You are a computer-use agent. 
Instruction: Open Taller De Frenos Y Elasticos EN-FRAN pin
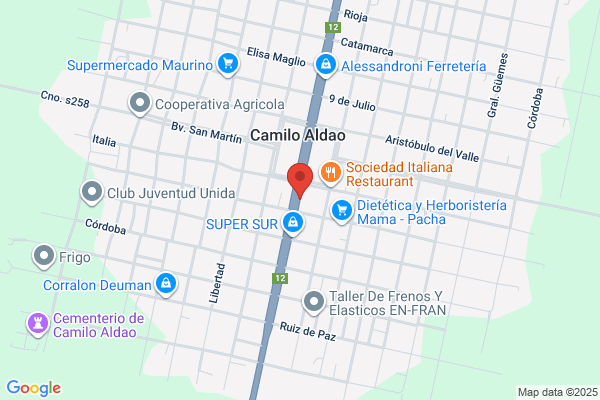click(x=314, y=302)
